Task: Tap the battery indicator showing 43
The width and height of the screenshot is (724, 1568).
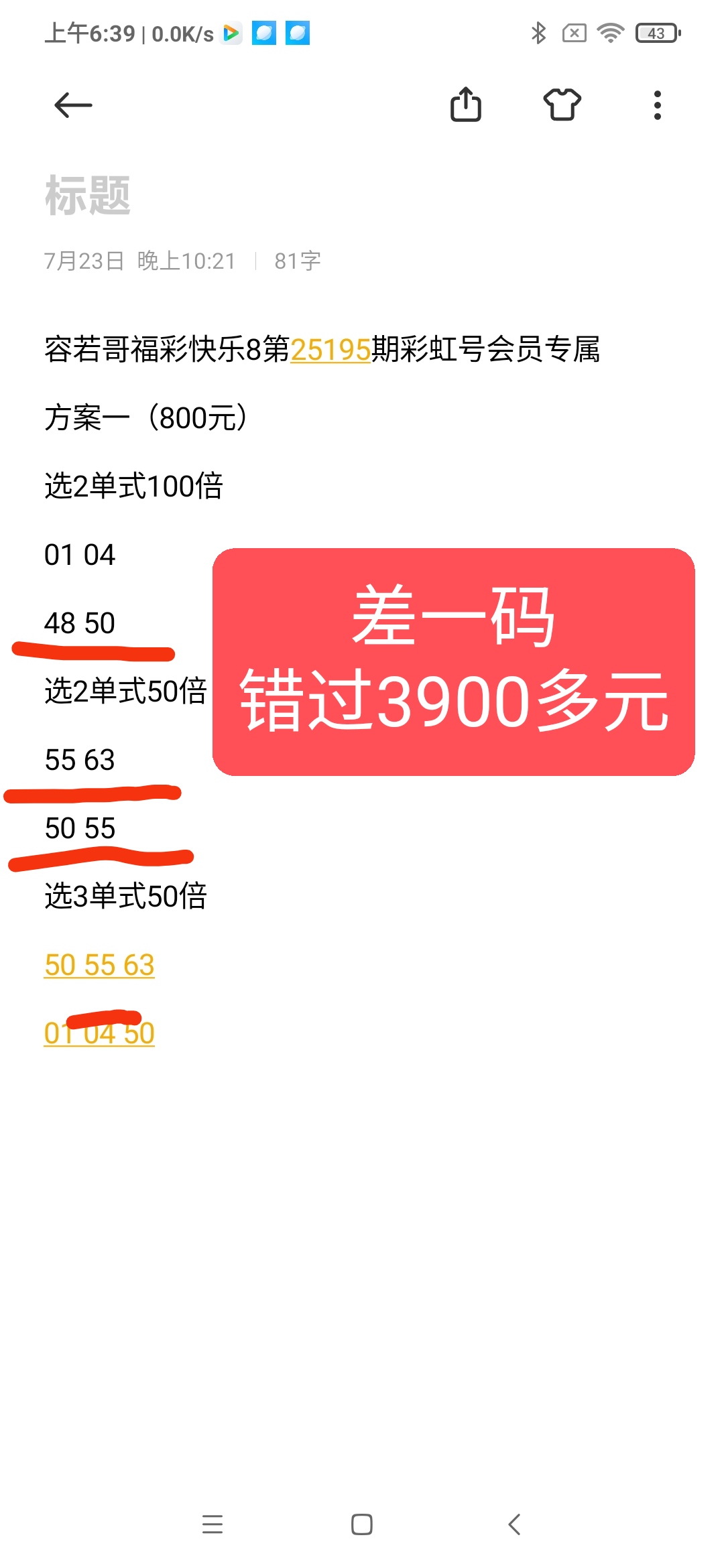Action: [x=654, y=34]
